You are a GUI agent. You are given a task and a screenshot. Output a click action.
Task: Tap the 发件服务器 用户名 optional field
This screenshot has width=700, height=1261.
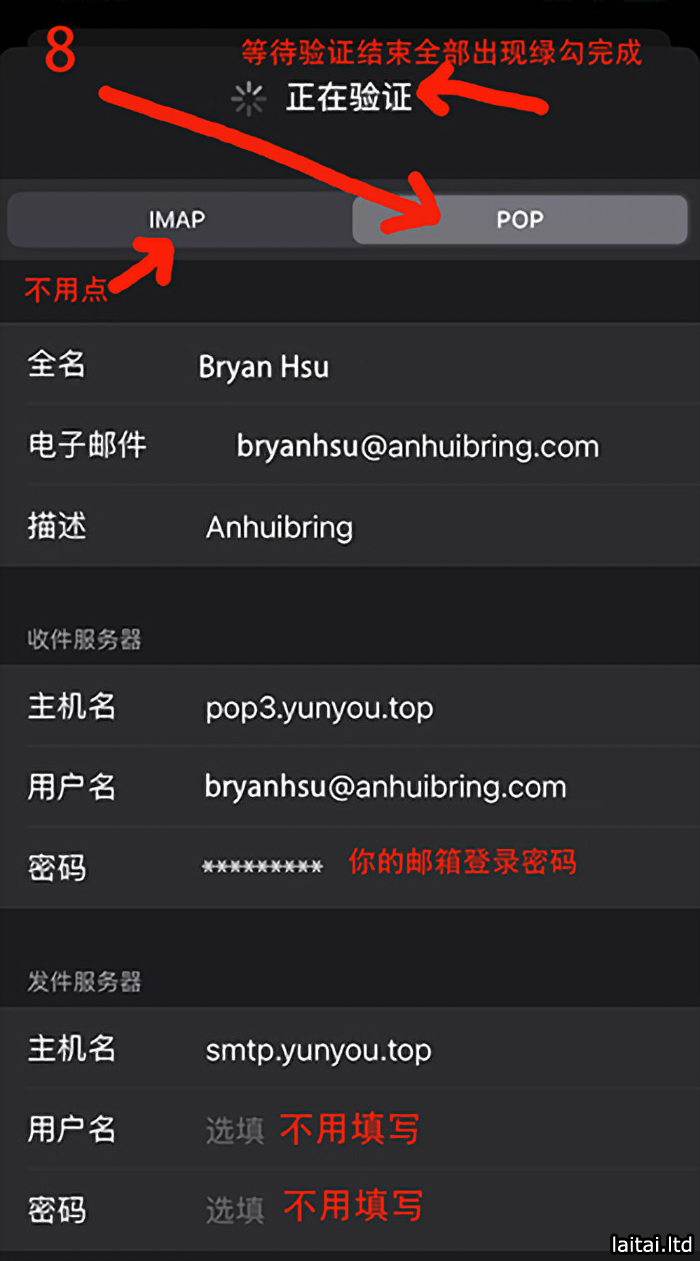pyautogui.click(x=236, y=1131)
